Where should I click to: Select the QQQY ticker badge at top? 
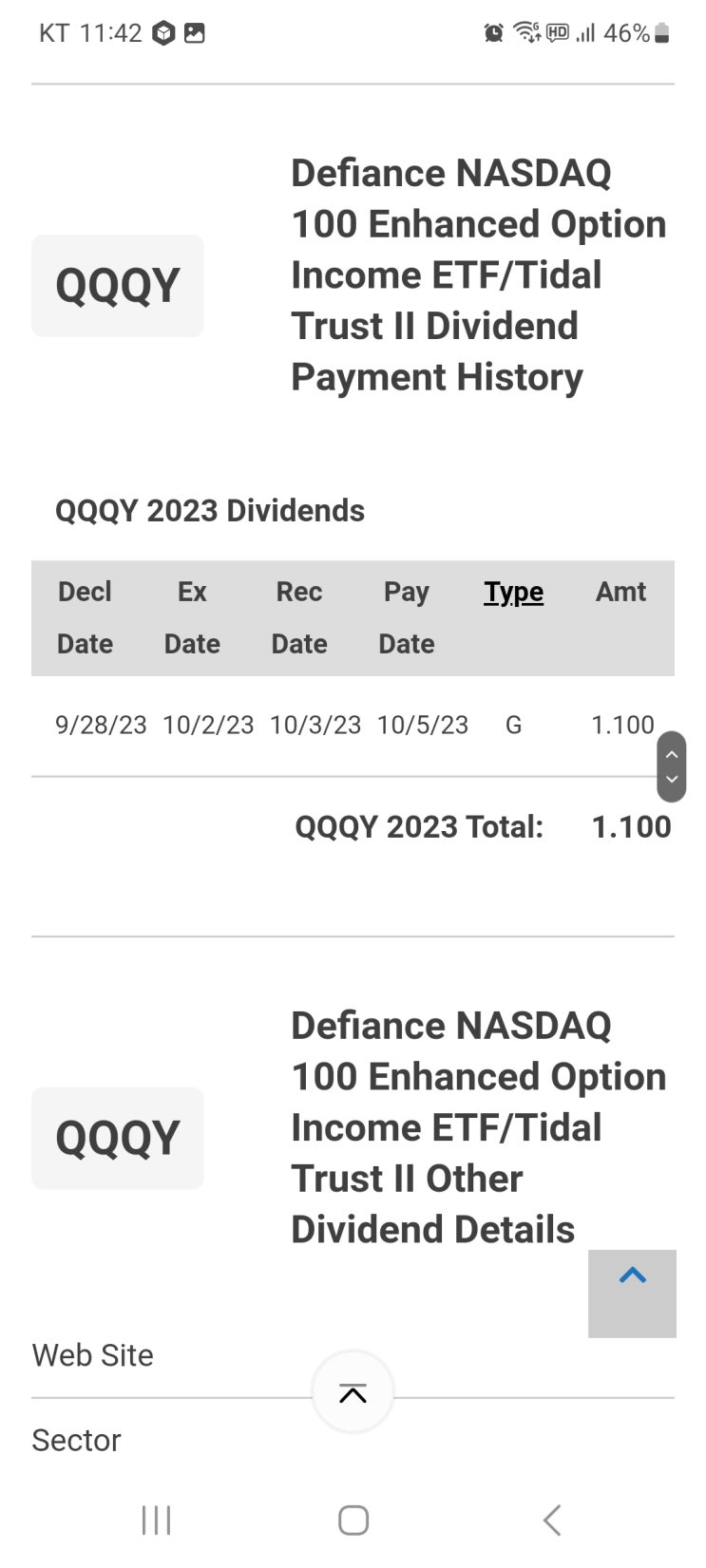tap(117, 285)
